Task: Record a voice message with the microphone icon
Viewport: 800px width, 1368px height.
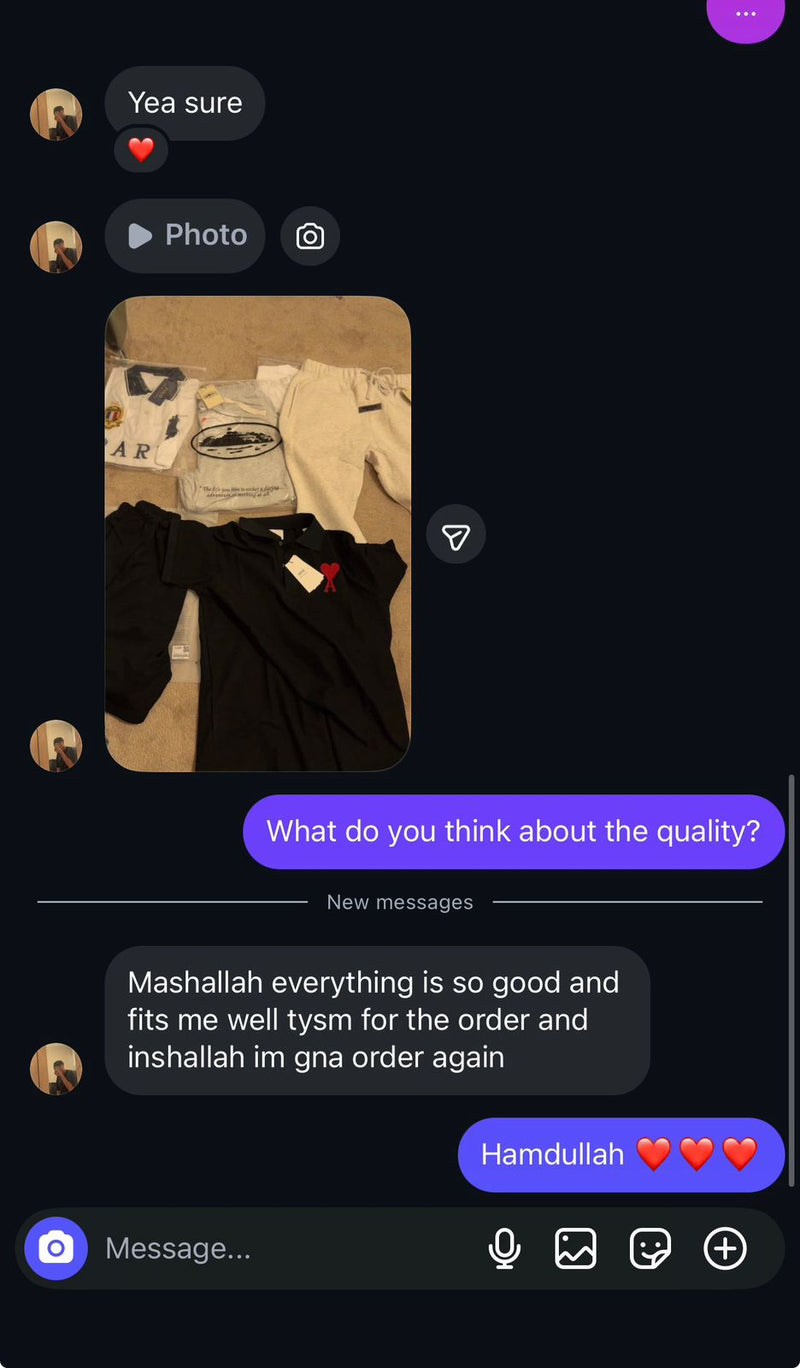Action: click(x=506, y=1248)
